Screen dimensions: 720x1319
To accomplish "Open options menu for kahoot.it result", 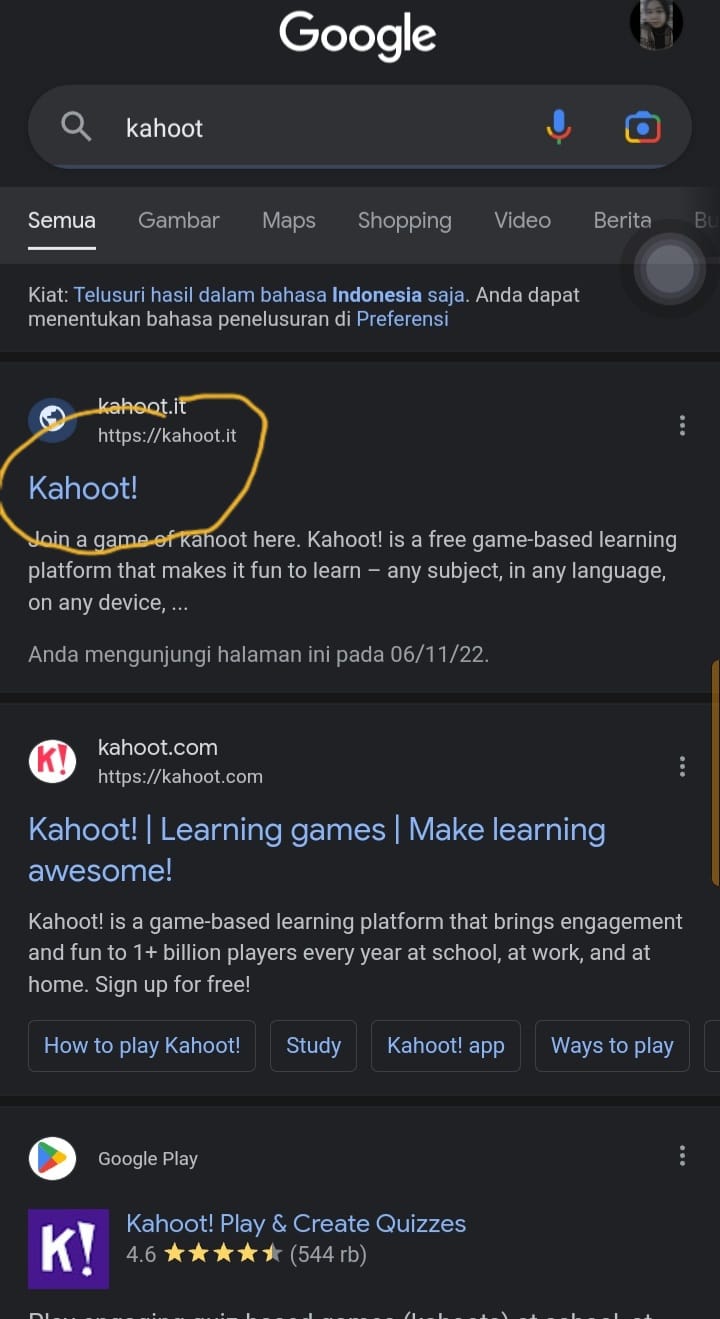I will [x=682, y=426].
